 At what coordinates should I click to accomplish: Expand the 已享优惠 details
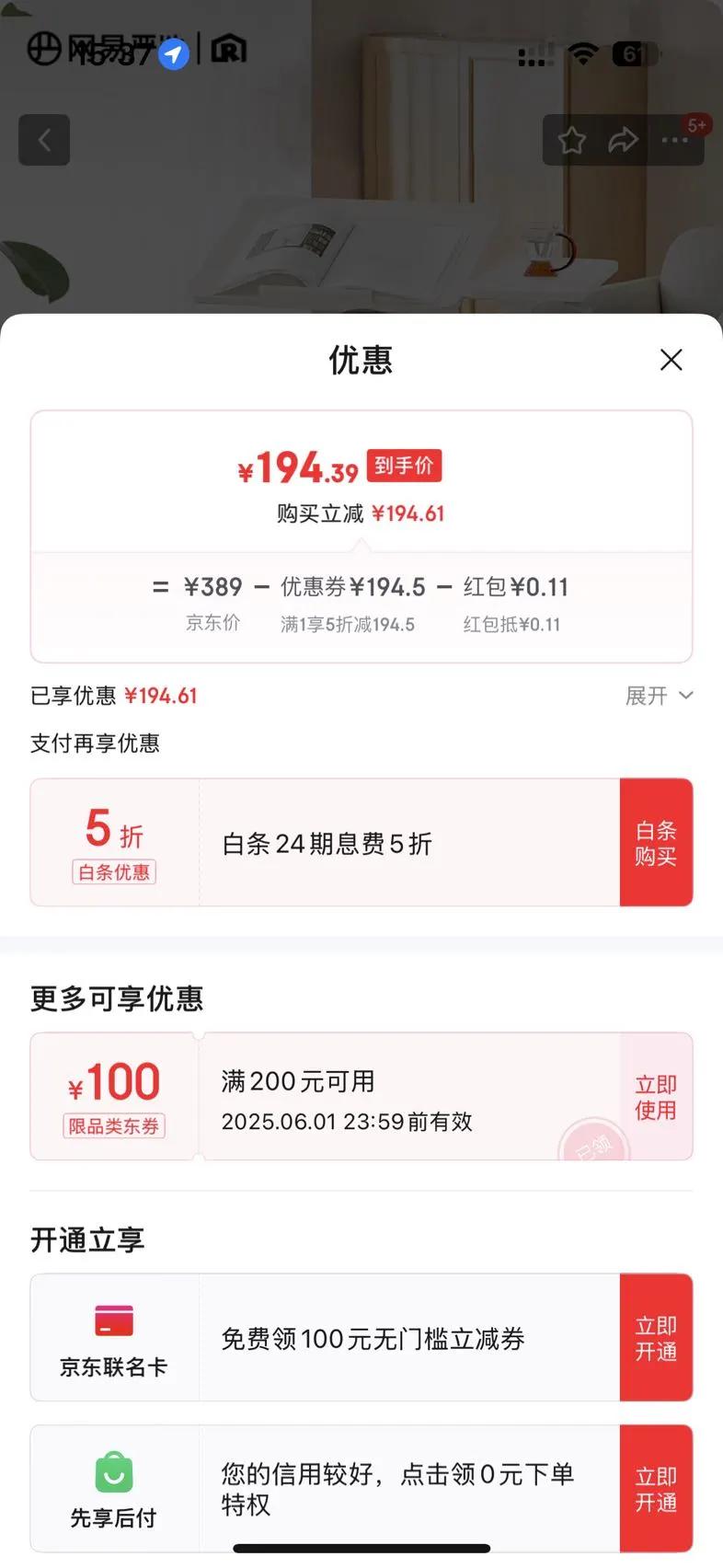(659, 696)
